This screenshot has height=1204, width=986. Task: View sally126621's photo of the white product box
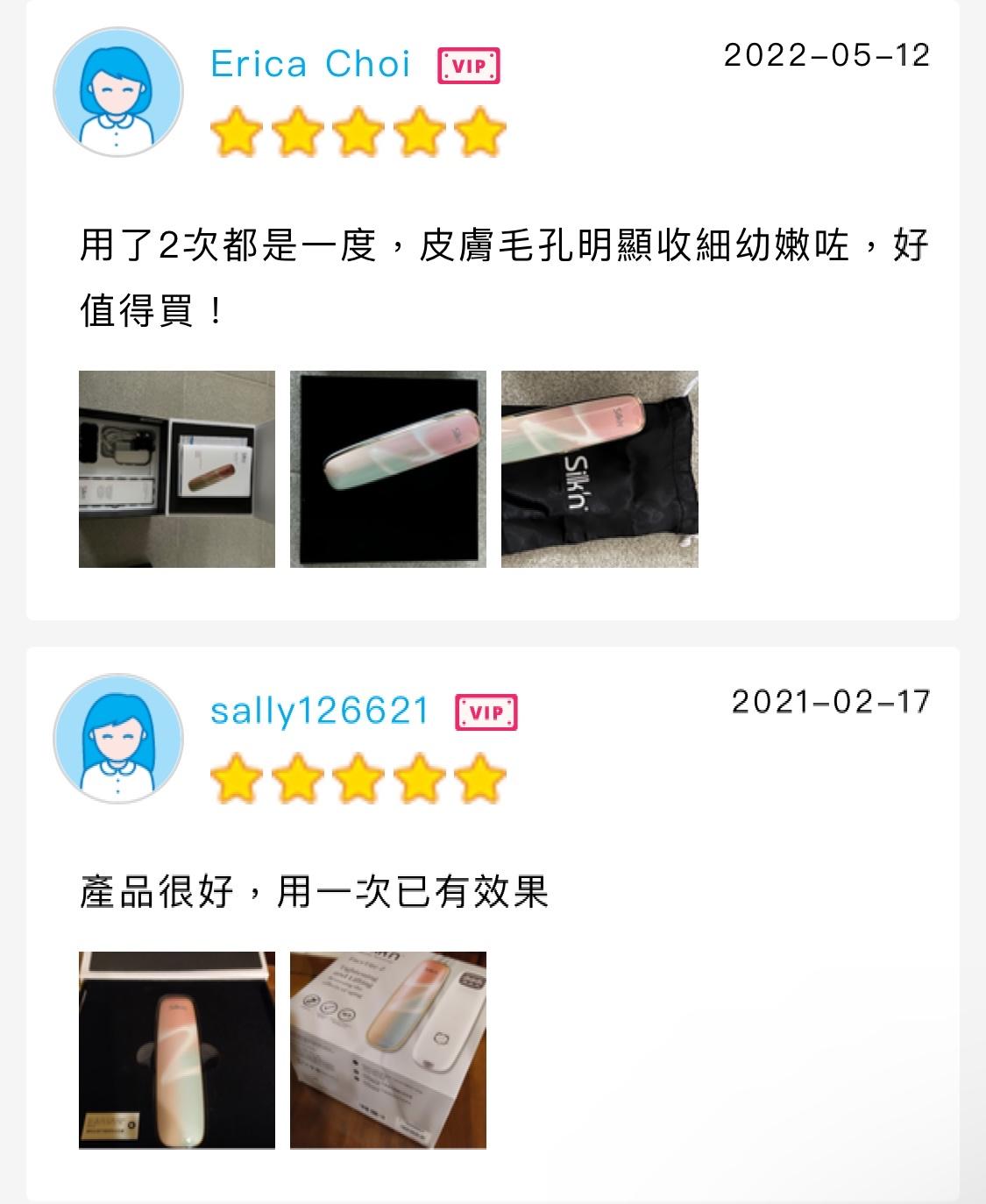[388, 1050]
